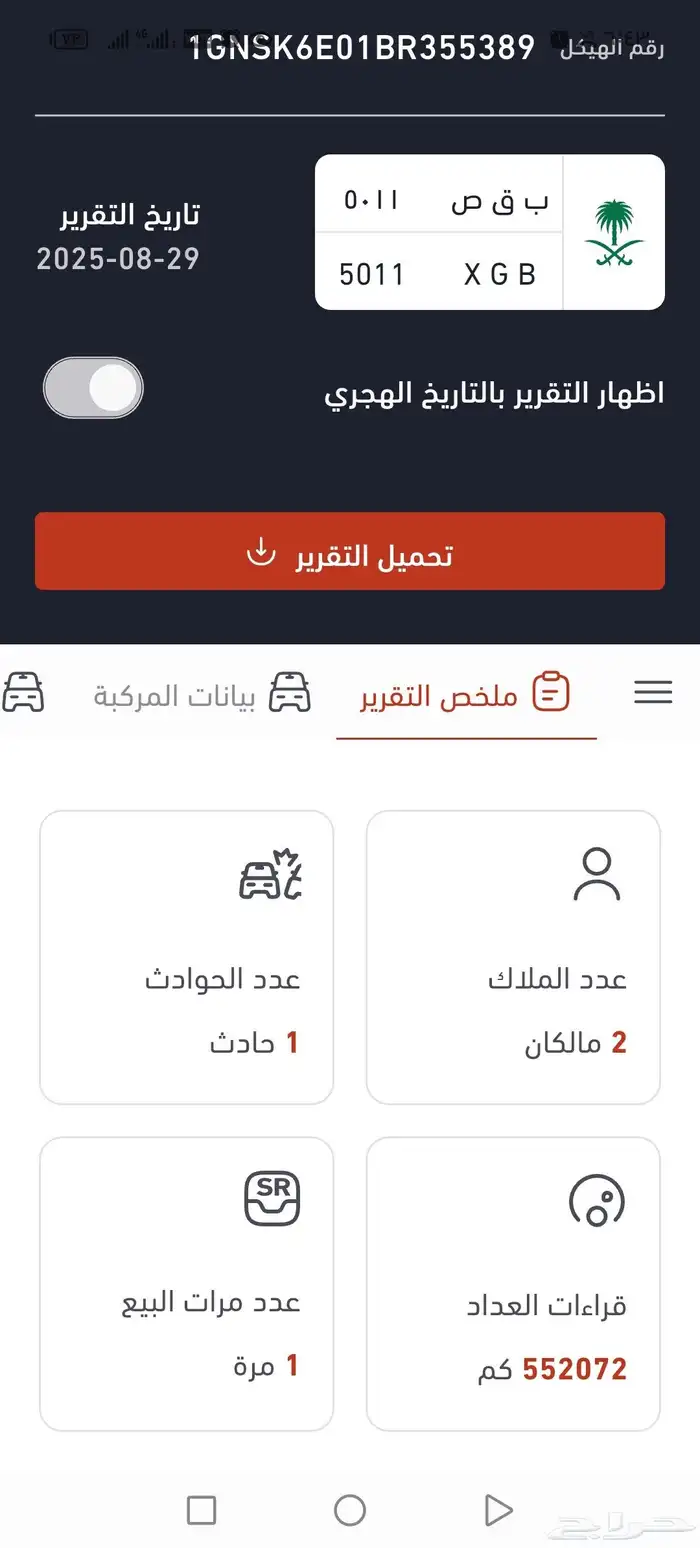Open the عدد مرات البيع sales card
This screenshot has height=1548, width=700.
pos(186,1284)
